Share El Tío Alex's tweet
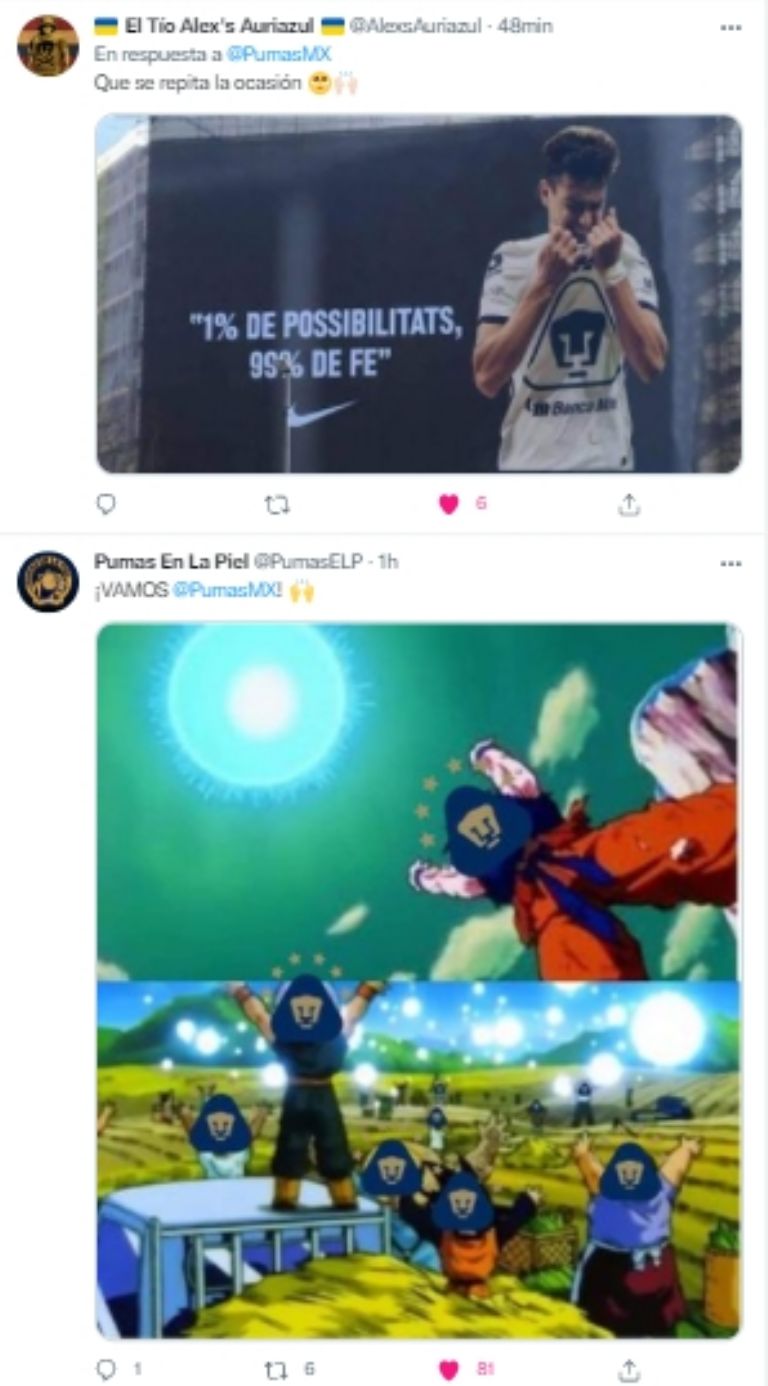This screenshot has height=1386, width=768. (628, 505)
